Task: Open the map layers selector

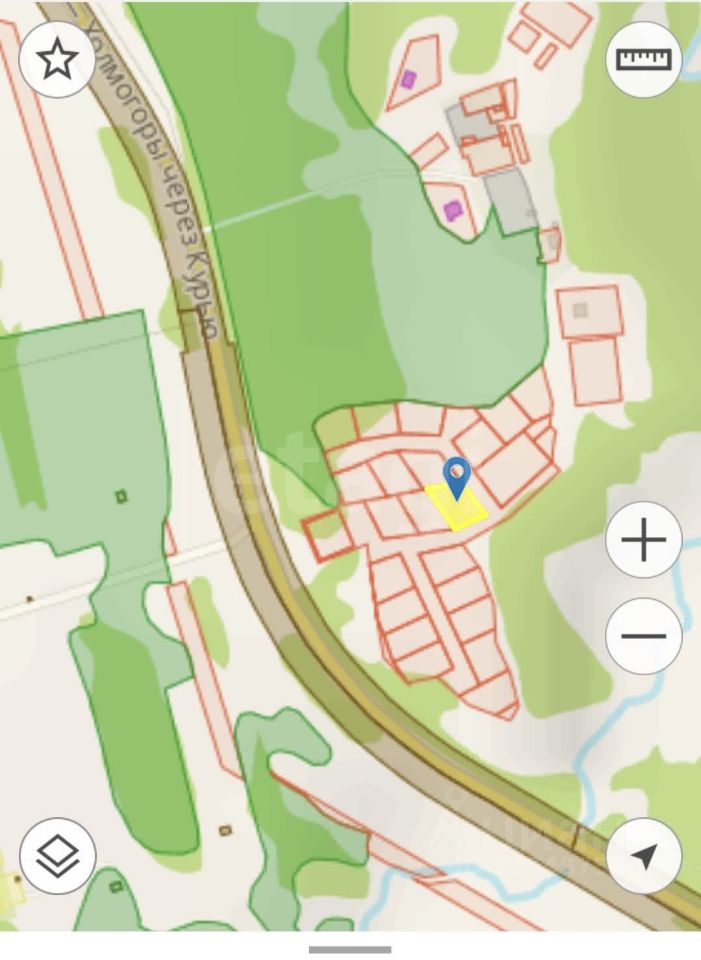Action: pos(57,856)
